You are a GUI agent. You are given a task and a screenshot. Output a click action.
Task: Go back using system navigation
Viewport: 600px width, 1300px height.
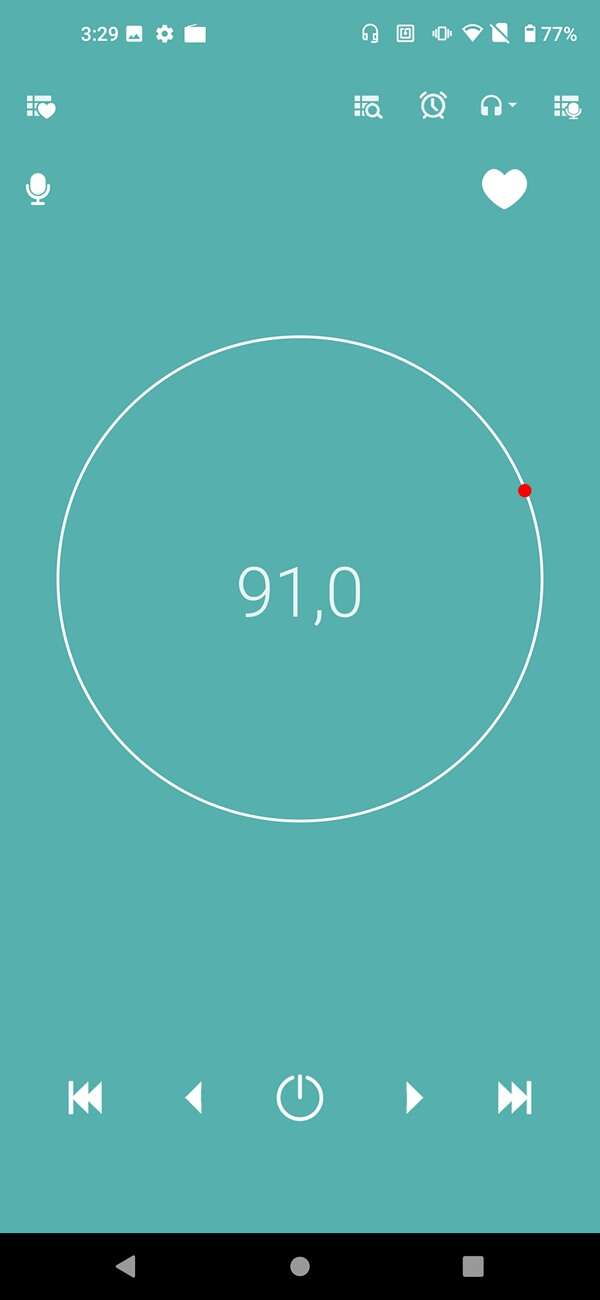(x=125, y=1266)
